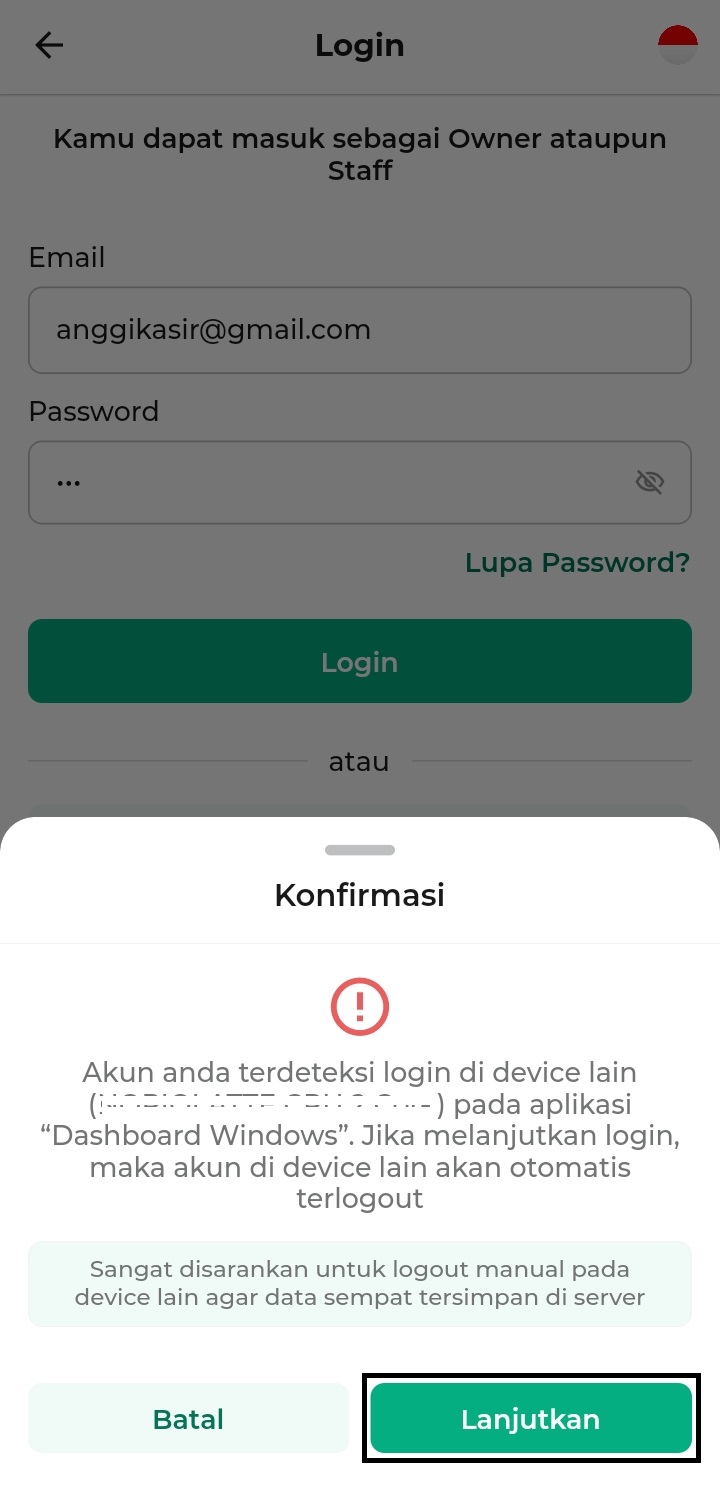Tap Lanjutkan to continue login
The image size is (720, 1502).
531,1418
